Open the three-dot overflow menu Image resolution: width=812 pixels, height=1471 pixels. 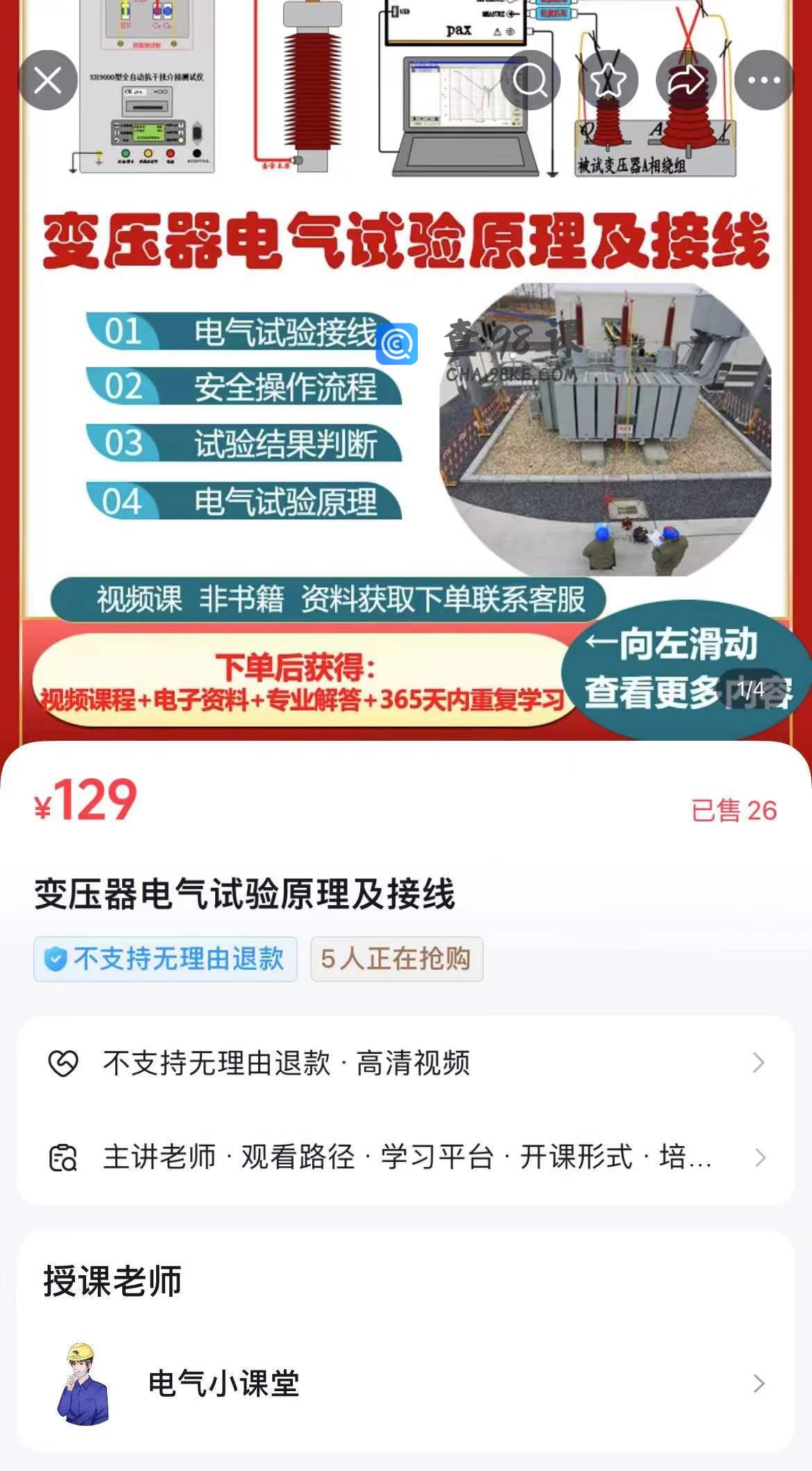[x=763, y=81]
